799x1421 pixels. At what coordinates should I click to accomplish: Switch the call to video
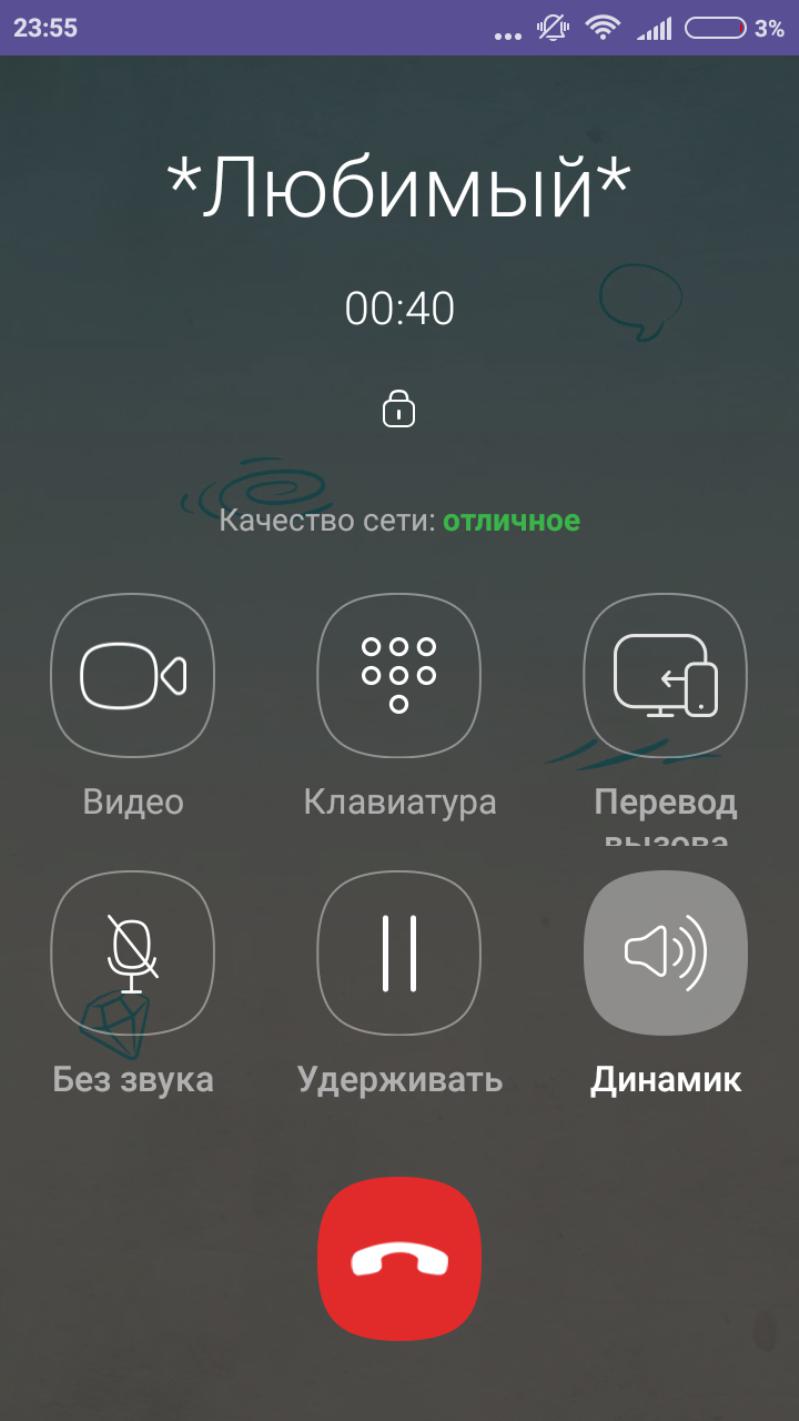coord(133,675)
